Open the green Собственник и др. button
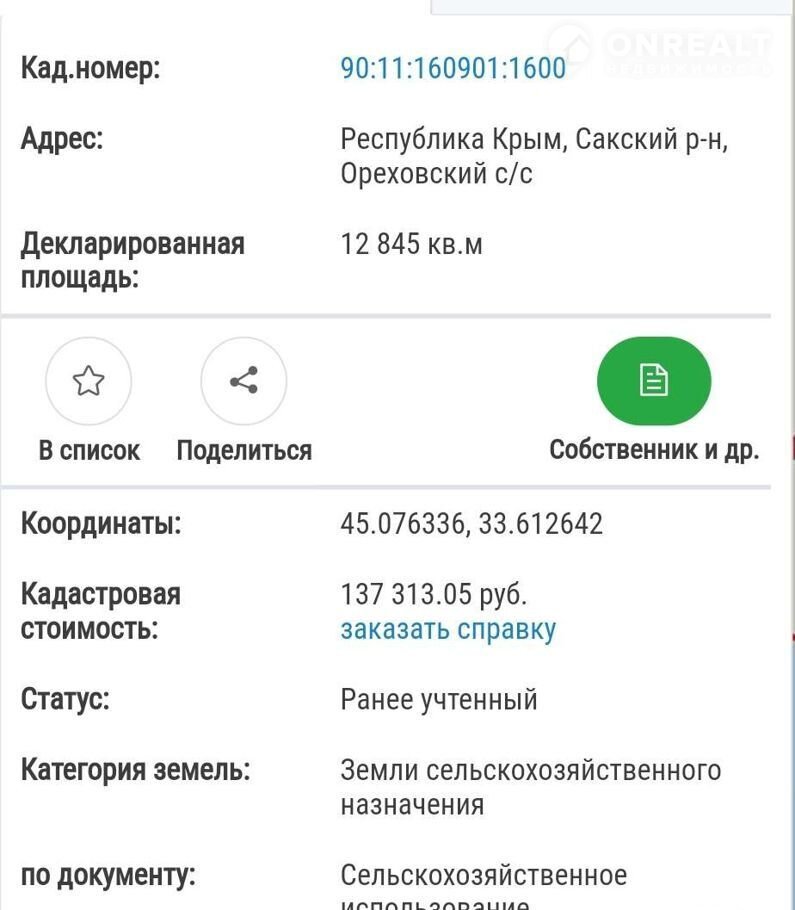 (x=654, y=381)
